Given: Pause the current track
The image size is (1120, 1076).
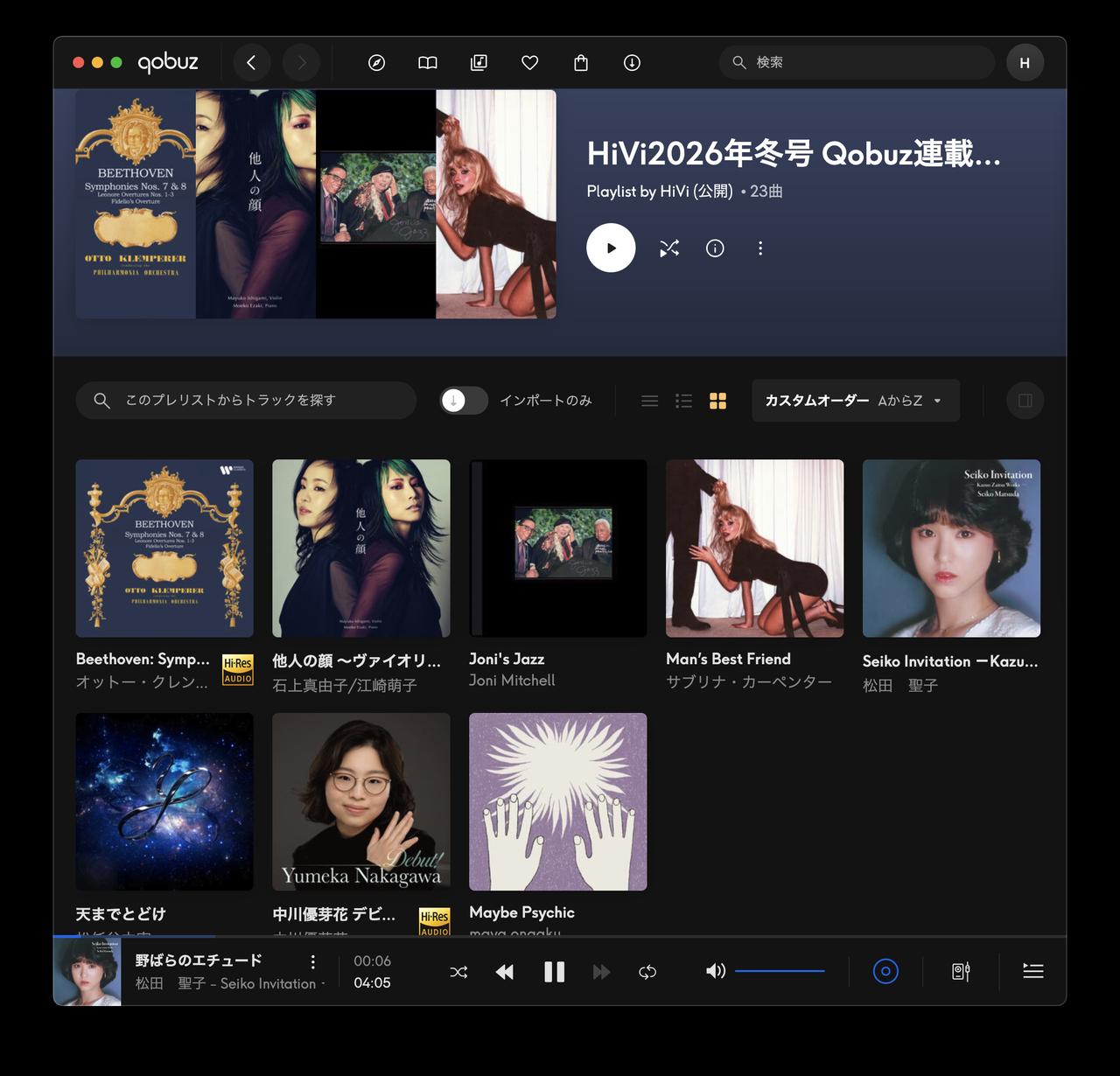Looking at the screenshot, I should tap(555, 972).
